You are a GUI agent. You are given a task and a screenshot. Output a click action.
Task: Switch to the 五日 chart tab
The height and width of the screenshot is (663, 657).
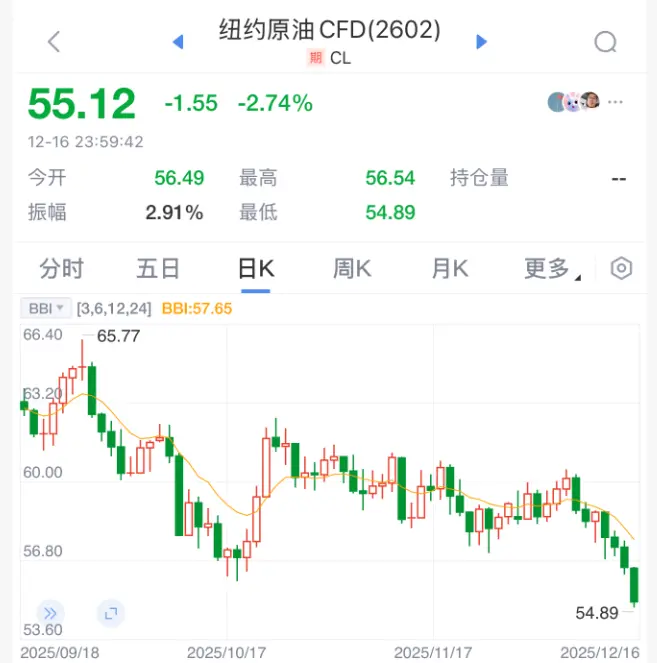click(x=158, y=268)
